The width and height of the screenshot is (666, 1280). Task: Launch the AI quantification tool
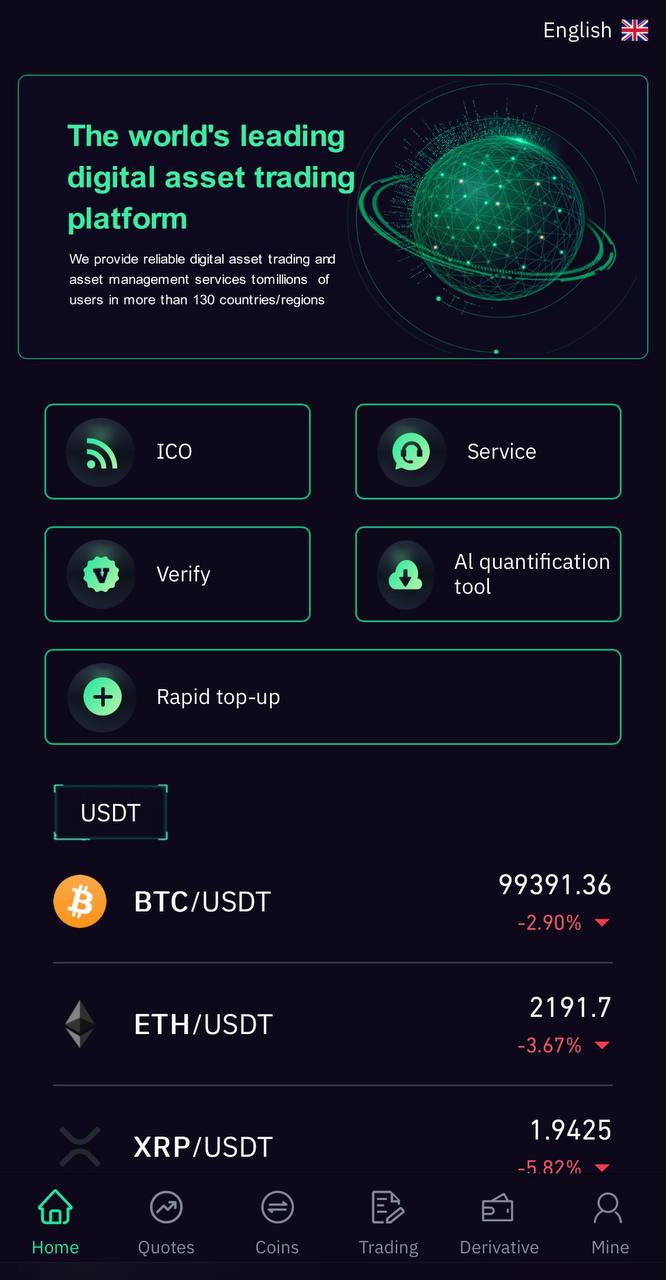click(488, 574)
